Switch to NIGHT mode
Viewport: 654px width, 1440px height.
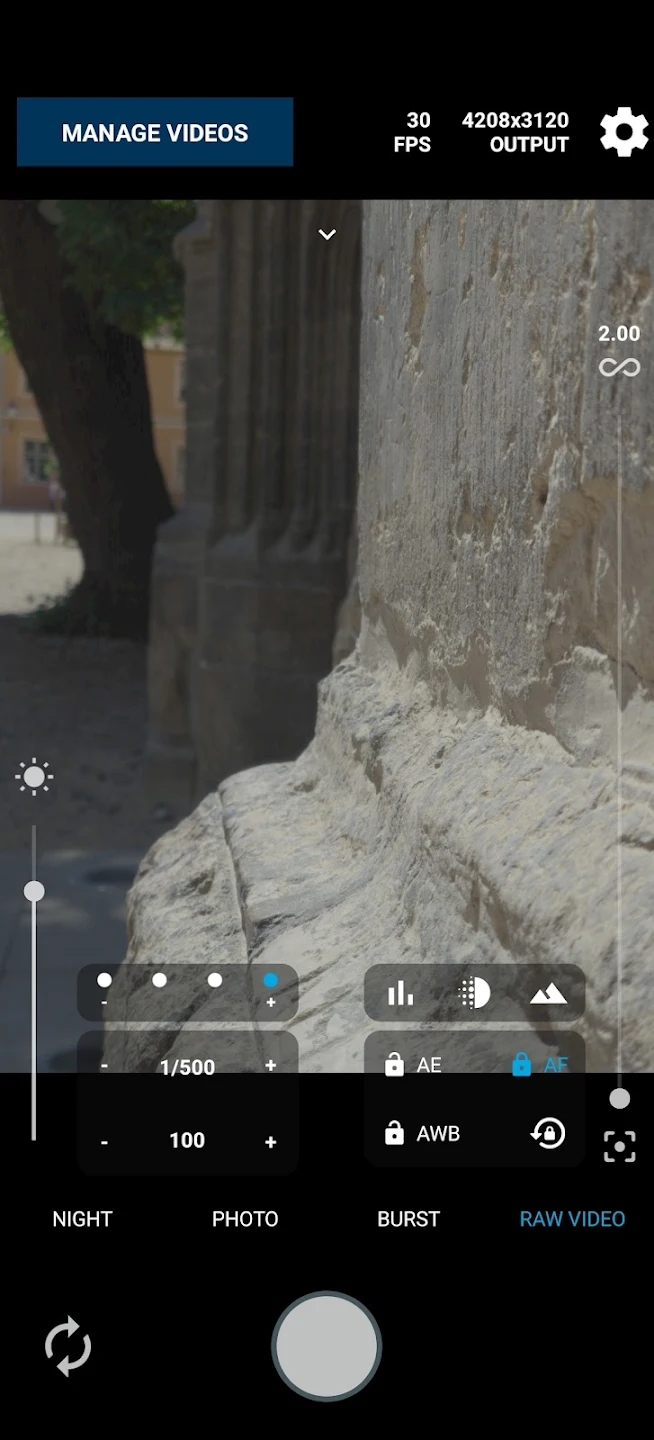[x=82, y=1219]
